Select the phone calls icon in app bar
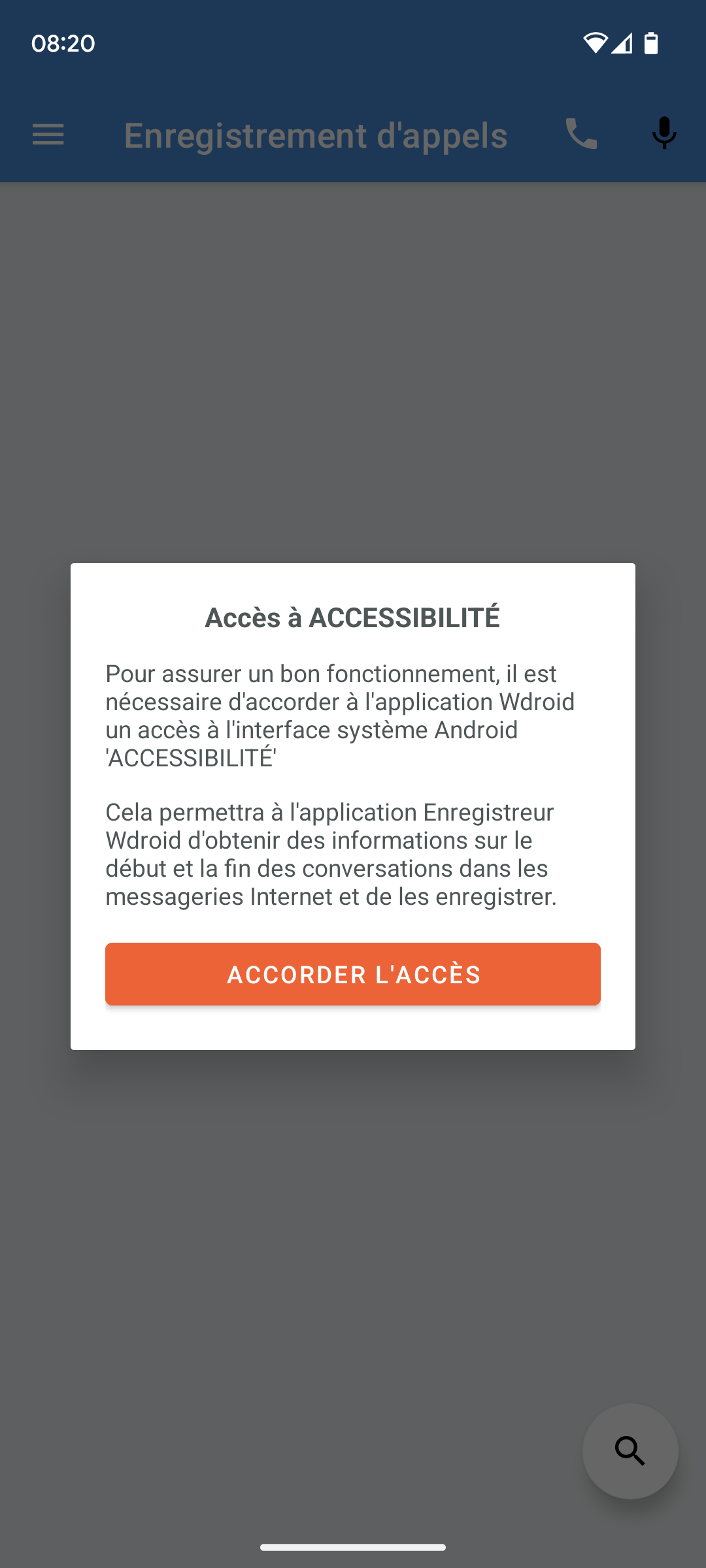This screenshot has width=706, height=1568. click(x=581, y=134)
